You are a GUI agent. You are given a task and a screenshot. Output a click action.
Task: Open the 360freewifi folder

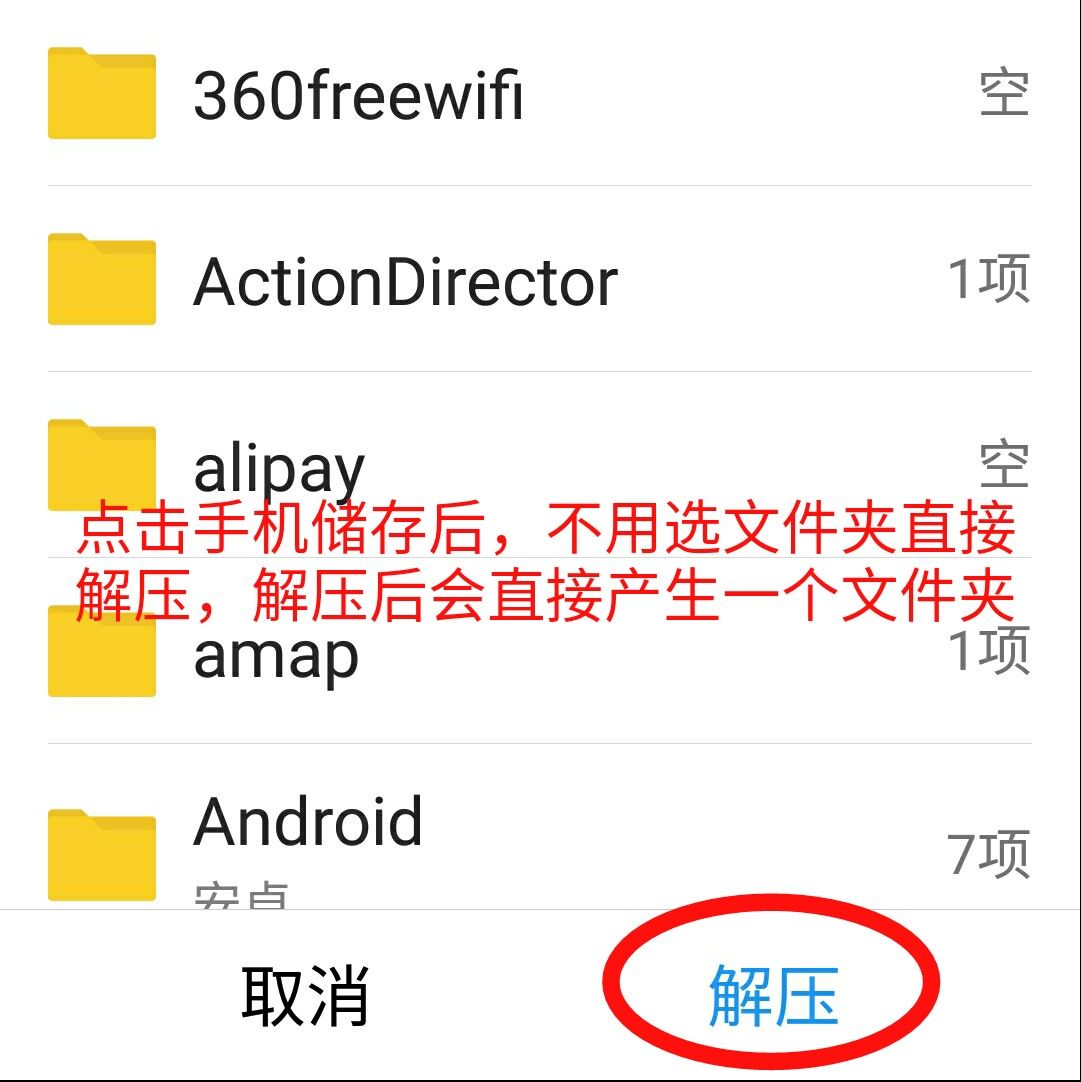tap(360, 95)
